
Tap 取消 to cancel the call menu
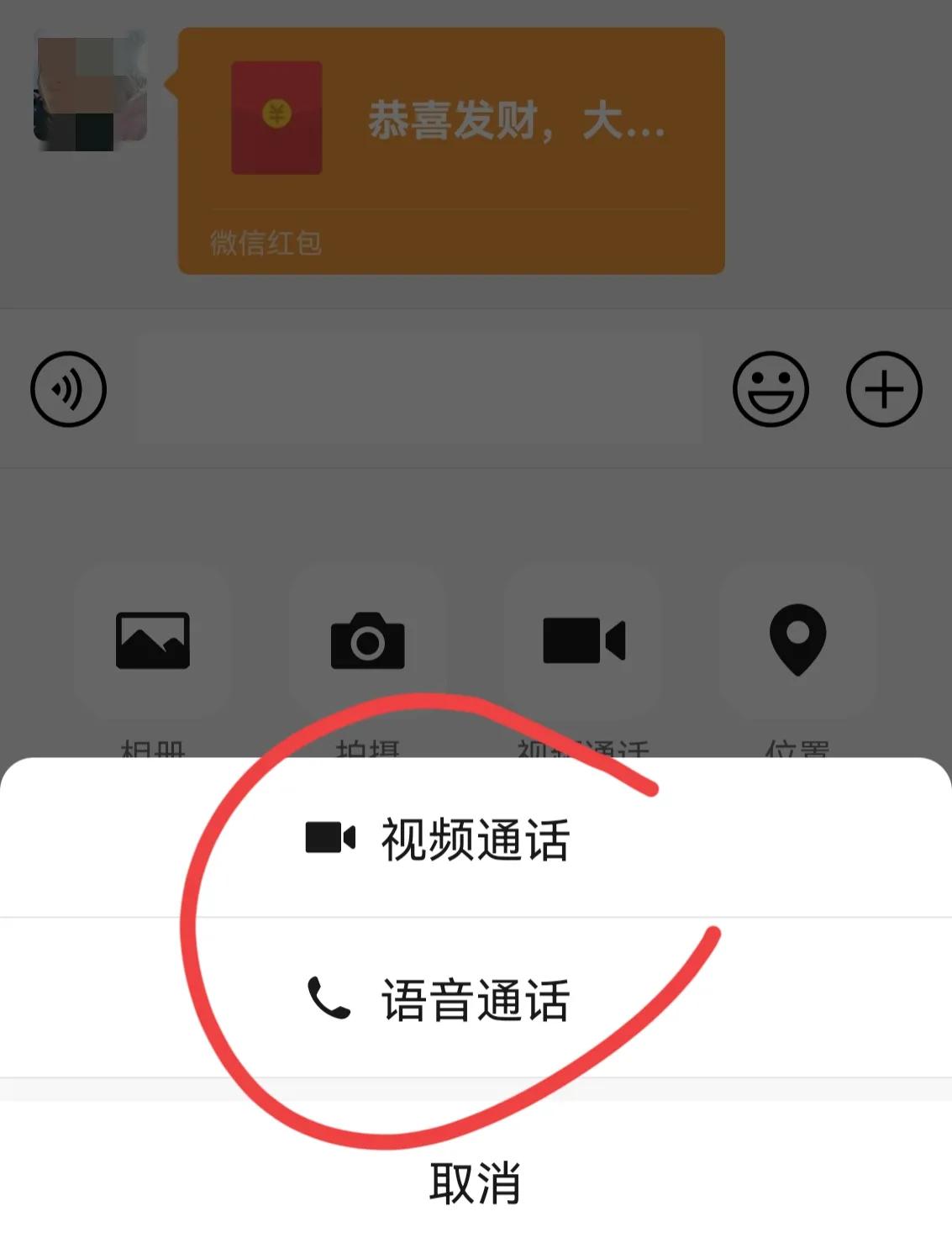[476, 1182]
